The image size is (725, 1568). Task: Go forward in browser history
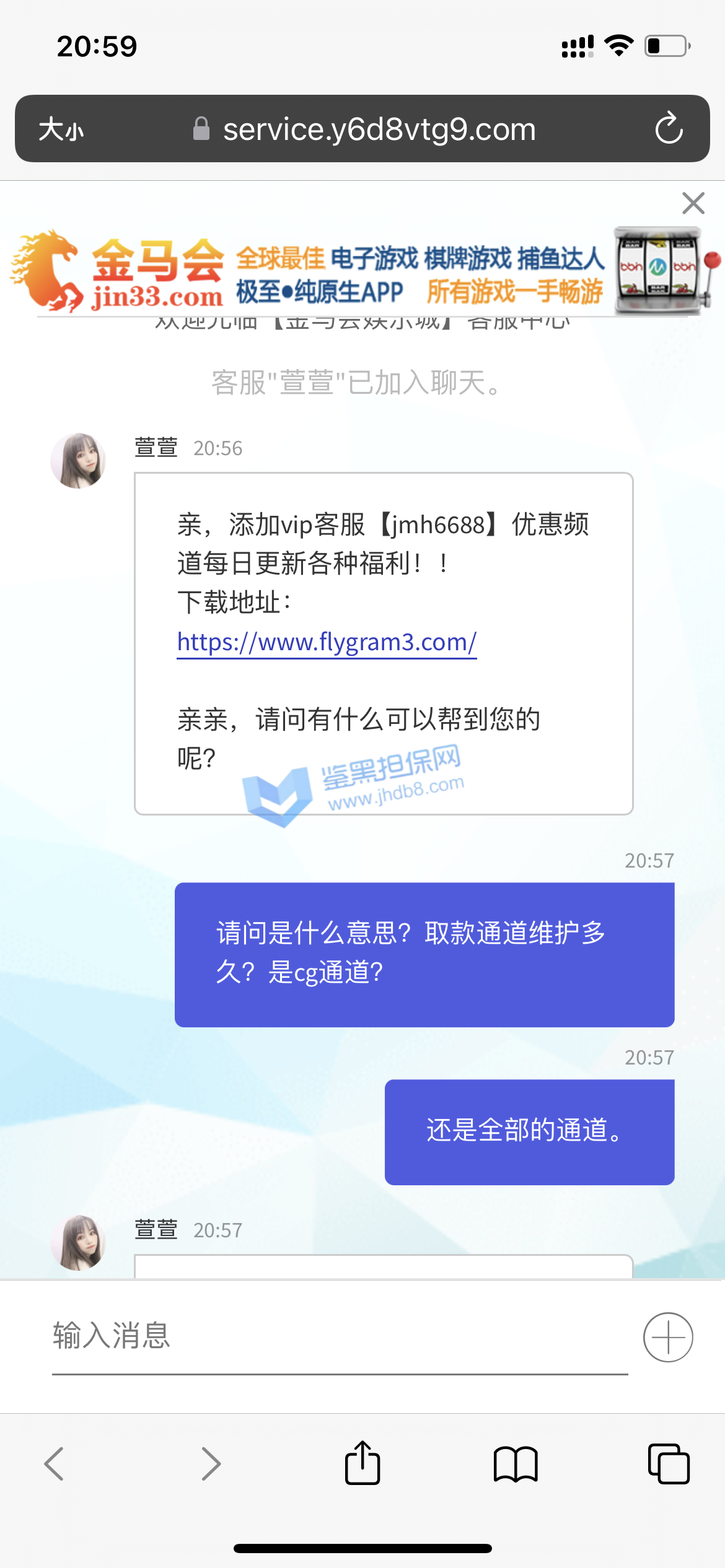211,1463
